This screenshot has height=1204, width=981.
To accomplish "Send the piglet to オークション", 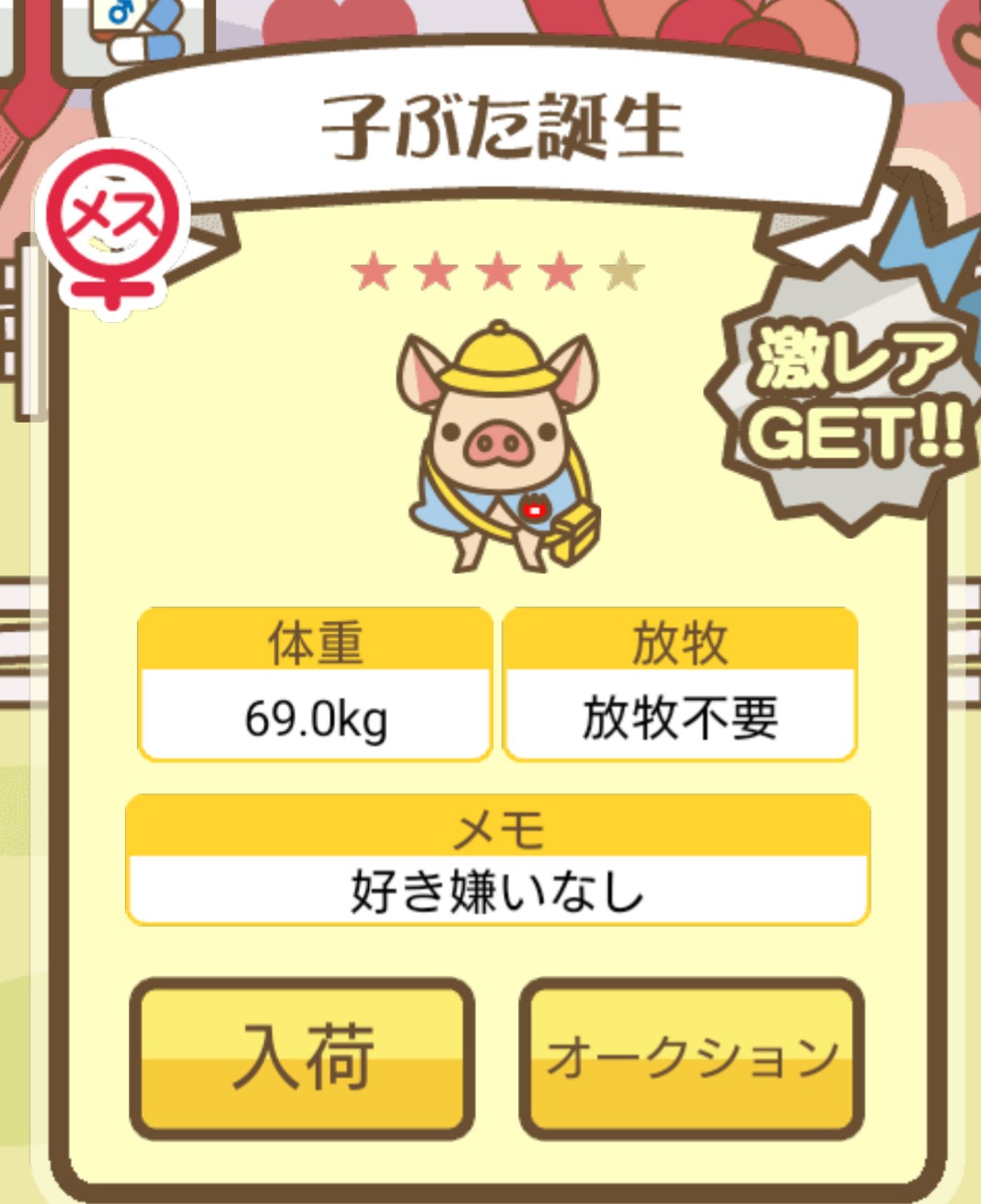I will (x=691, y=1058).
